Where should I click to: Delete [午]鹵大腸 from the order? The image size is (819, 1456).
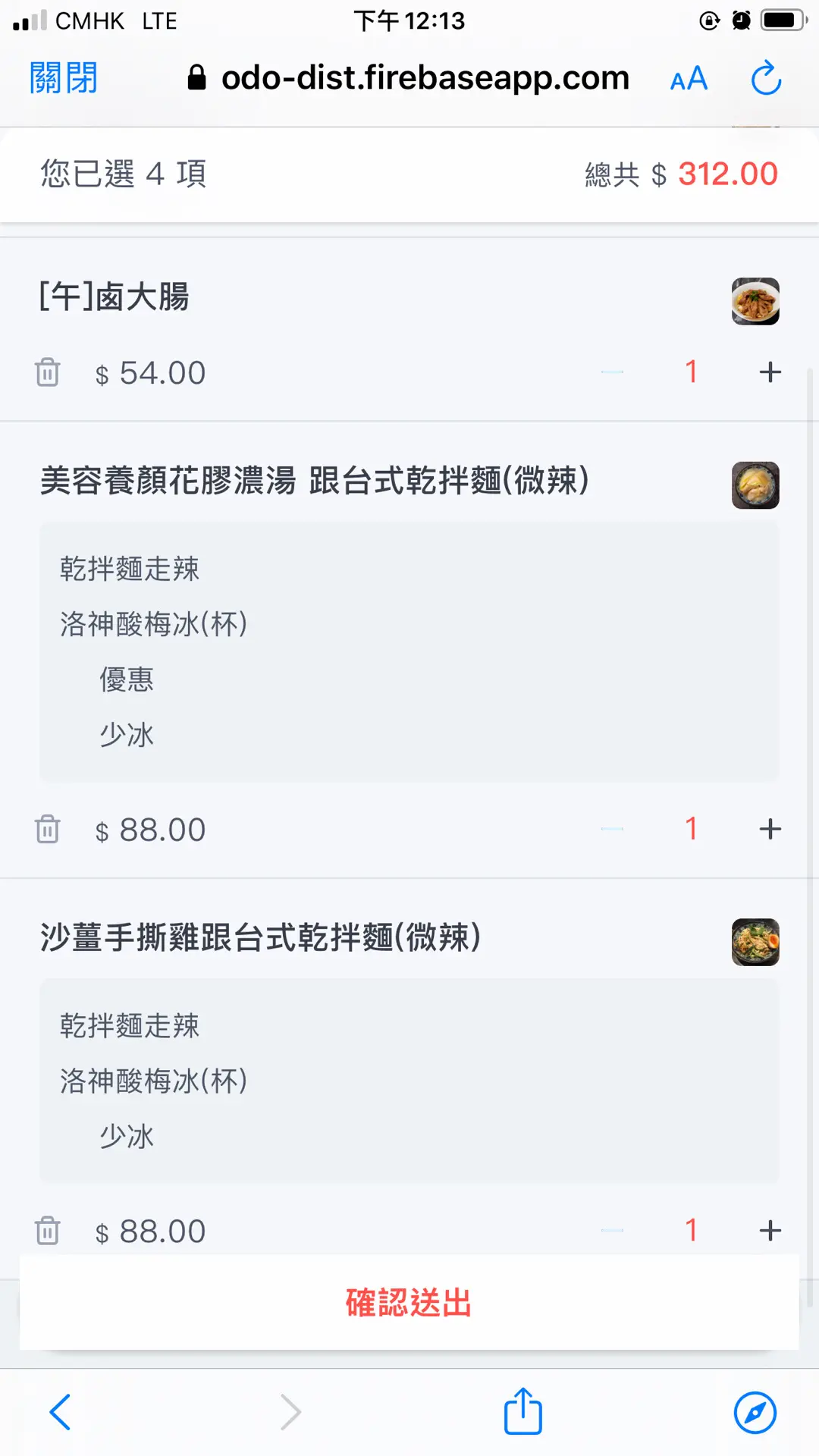coord(47,372)
